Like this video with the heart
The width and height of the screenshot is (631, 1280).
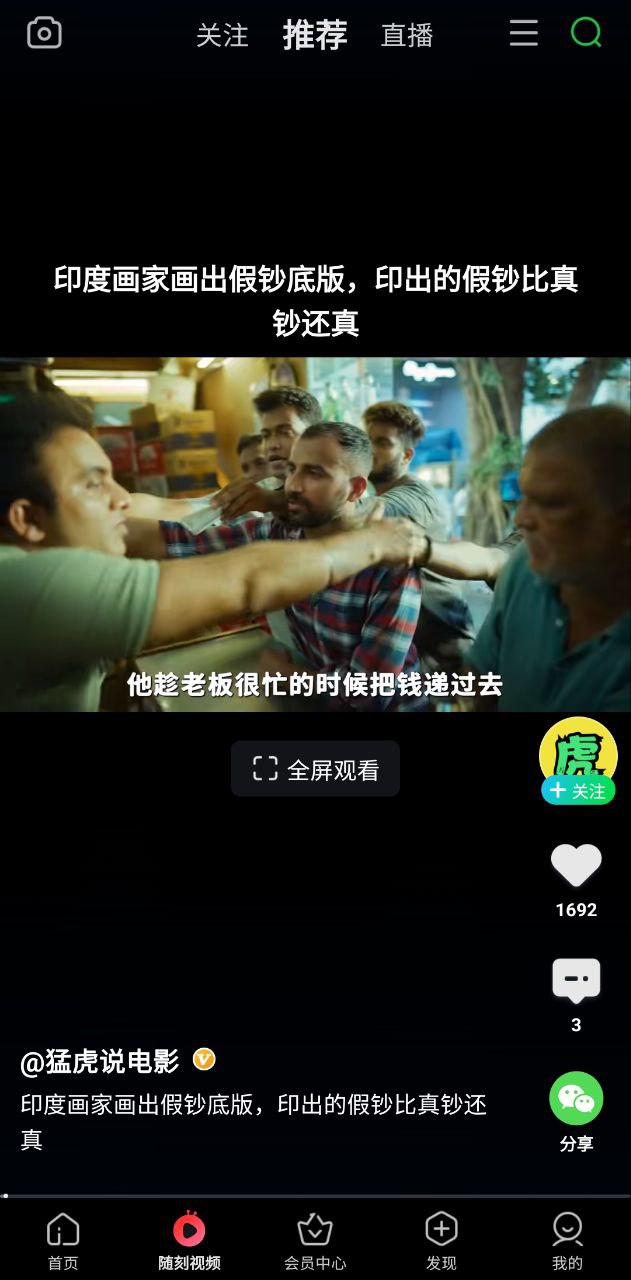coord(576,866)
